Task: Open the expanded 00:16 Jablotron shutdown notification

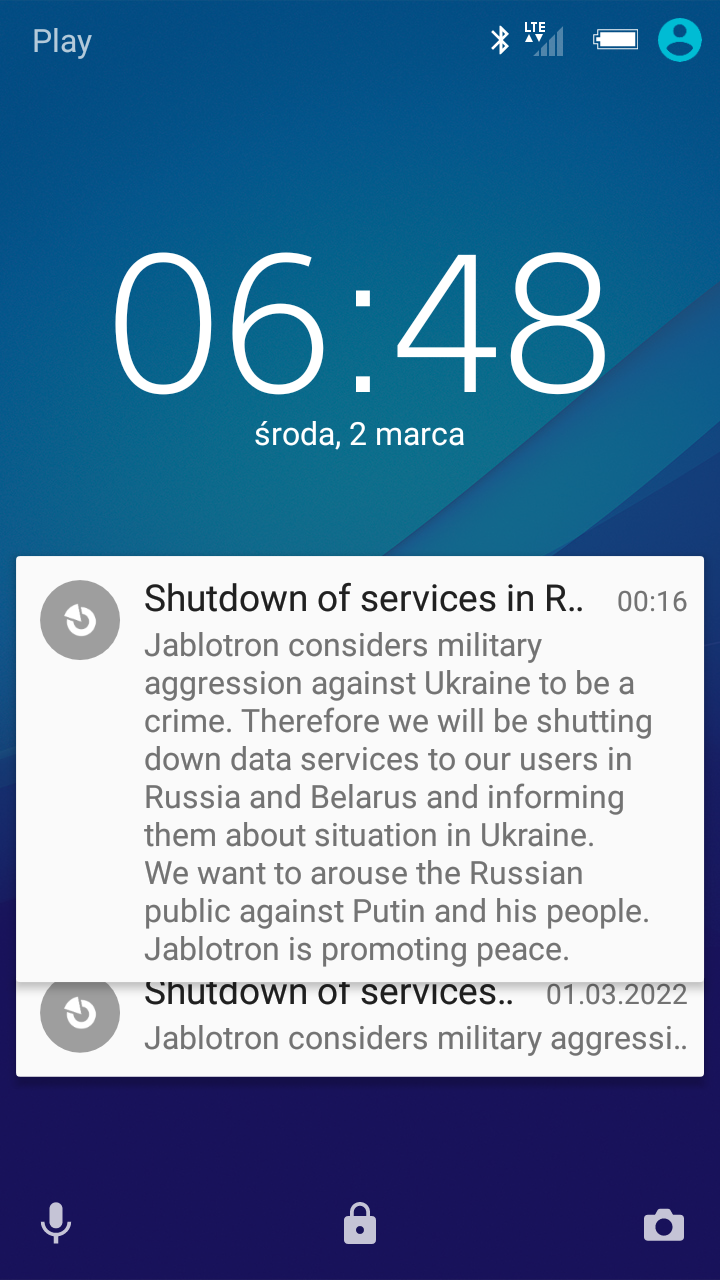Action: pos(360,769)
